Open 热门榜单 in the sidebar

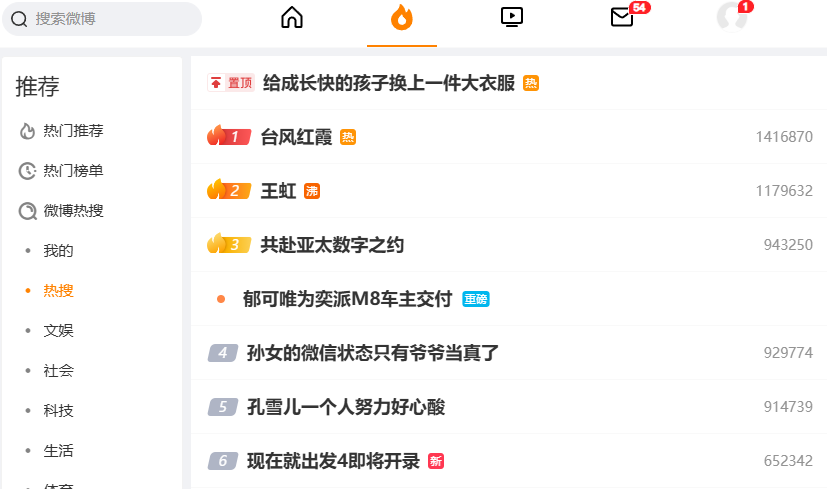(73, 171)
